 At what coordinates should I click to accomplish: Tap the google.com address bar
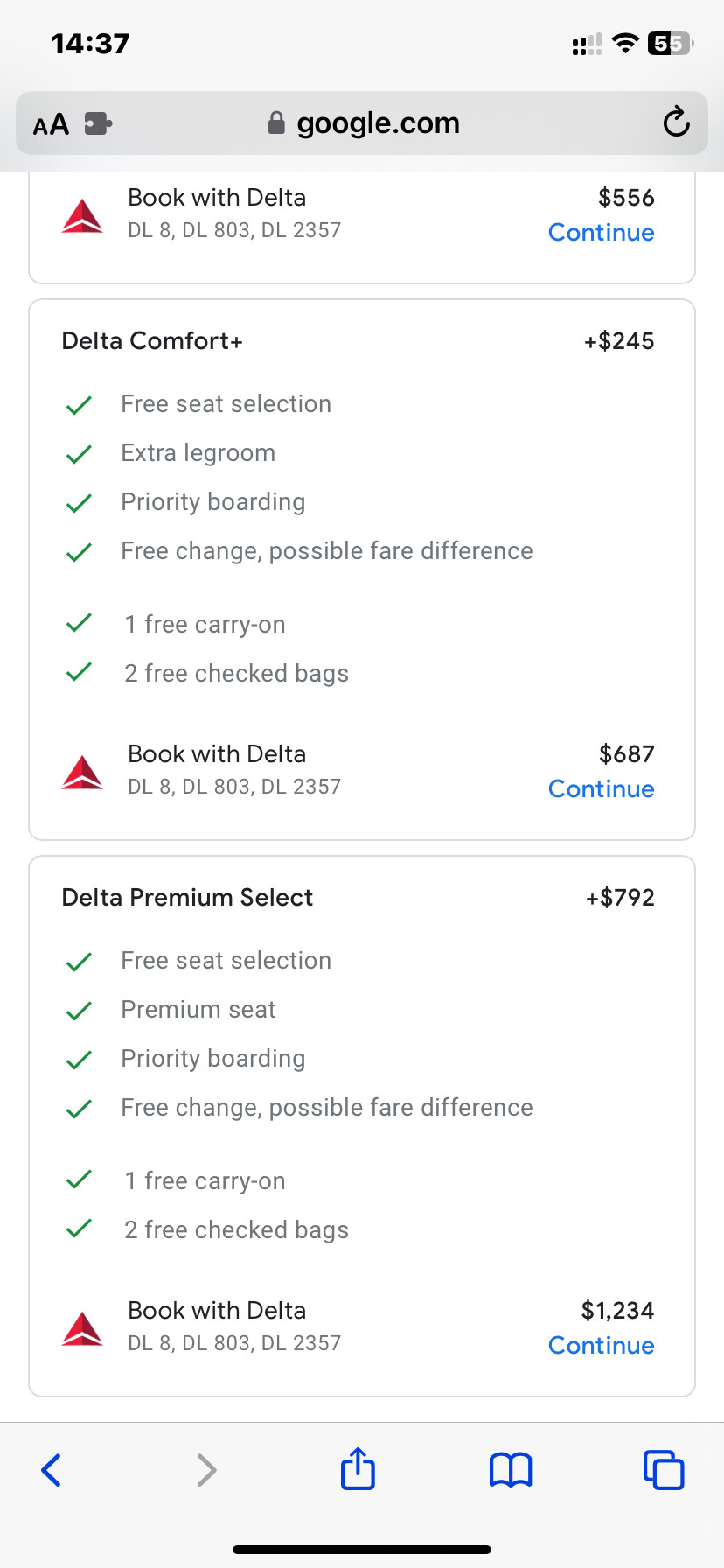point(362,123)
